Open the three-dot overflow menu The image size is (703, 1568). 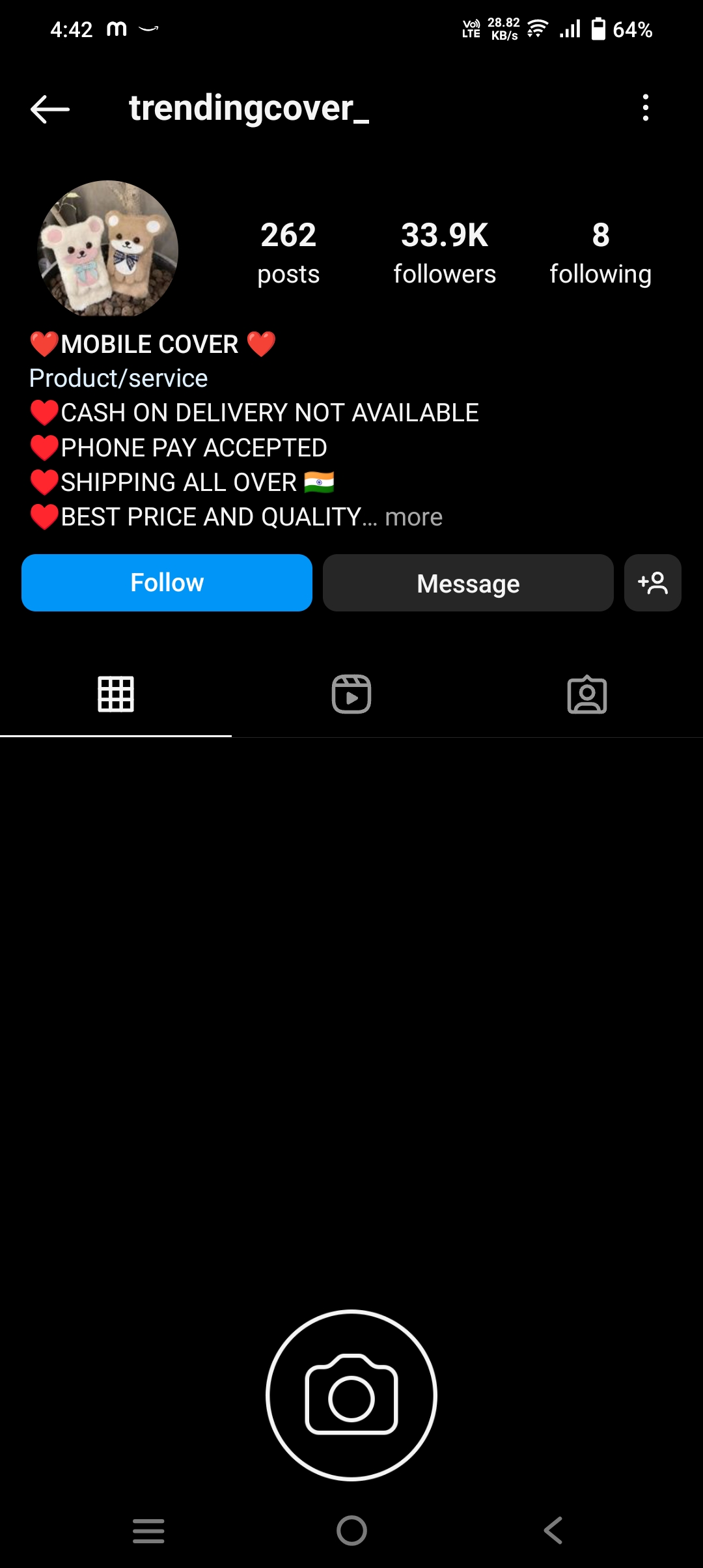(x=645, y=108)
